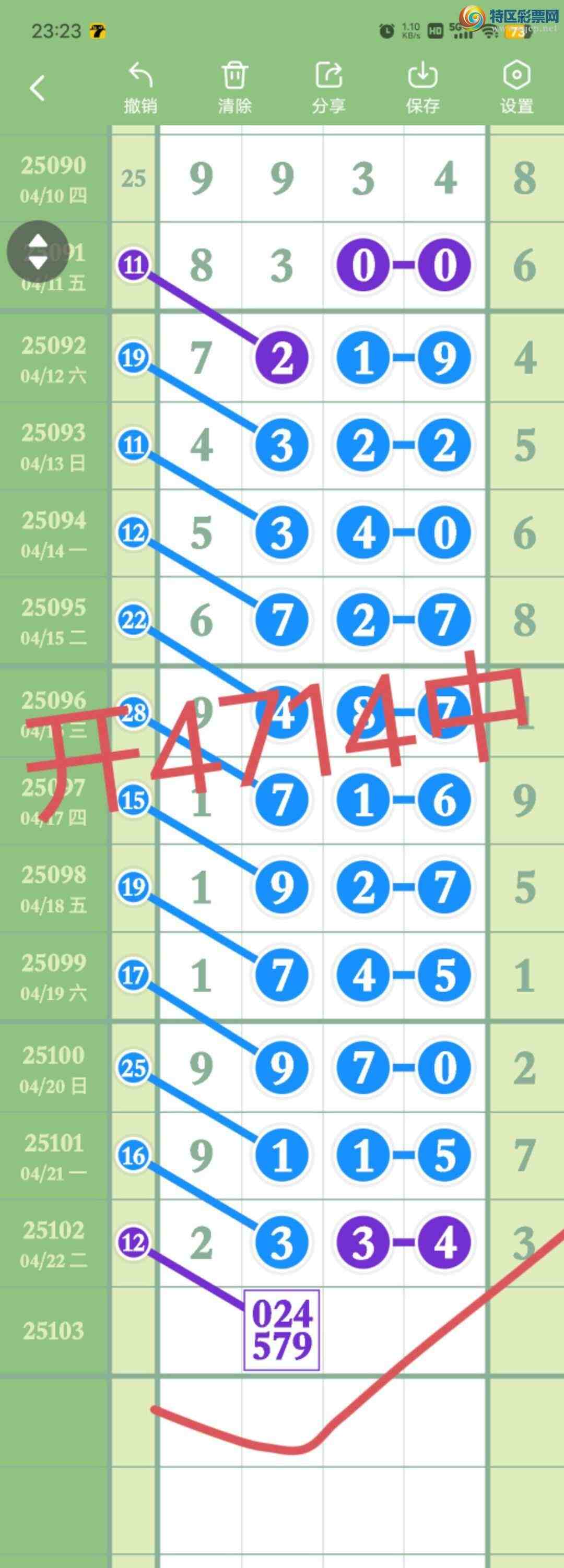Viewport: 564px width, 1568px height.
Task: Clear all markings with 清除
Action: pos(234,88)
